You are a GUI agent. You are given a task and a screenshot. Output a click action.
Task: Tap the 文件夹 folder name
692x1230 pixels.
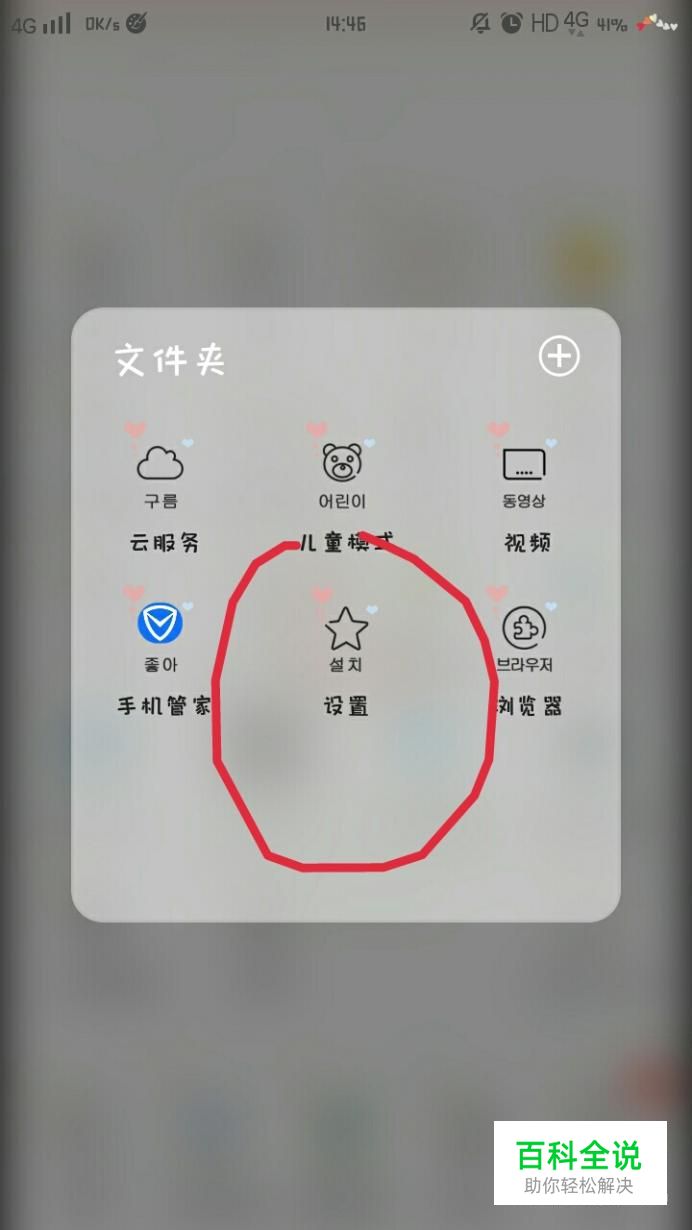[170, 360]
